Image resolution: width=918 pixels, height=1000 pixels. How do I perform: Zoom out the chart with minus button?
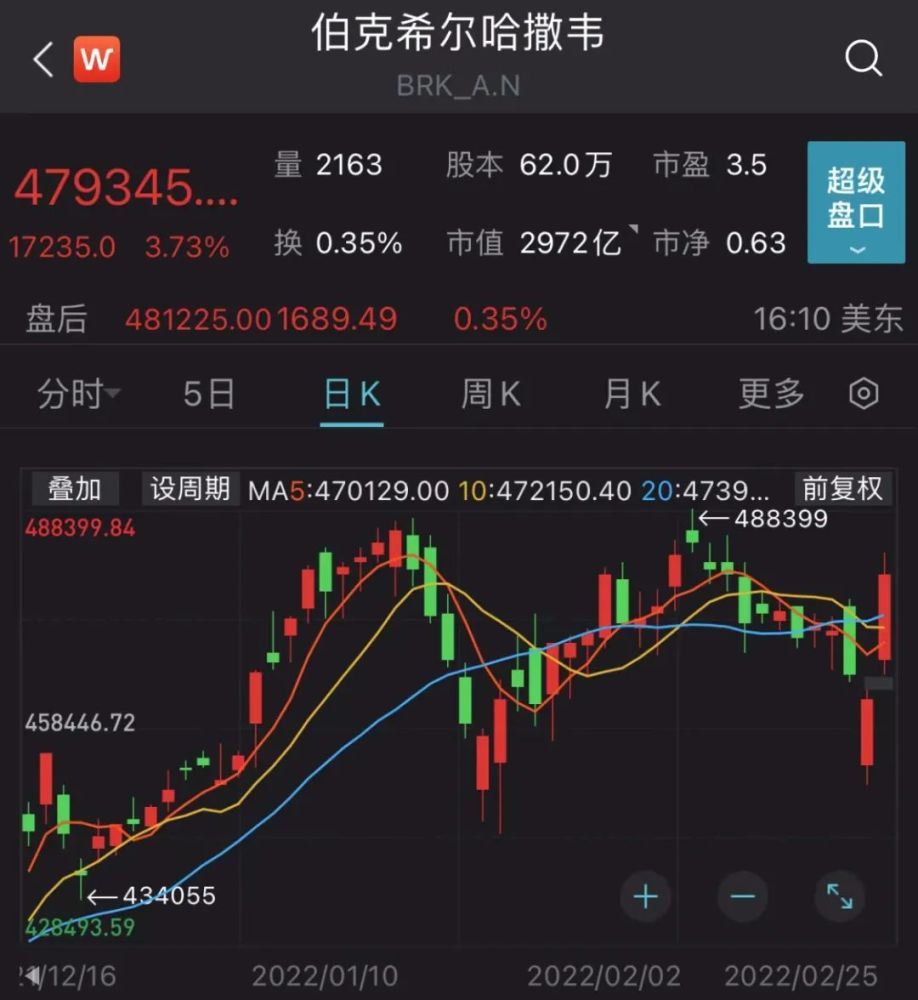point(742,897)
